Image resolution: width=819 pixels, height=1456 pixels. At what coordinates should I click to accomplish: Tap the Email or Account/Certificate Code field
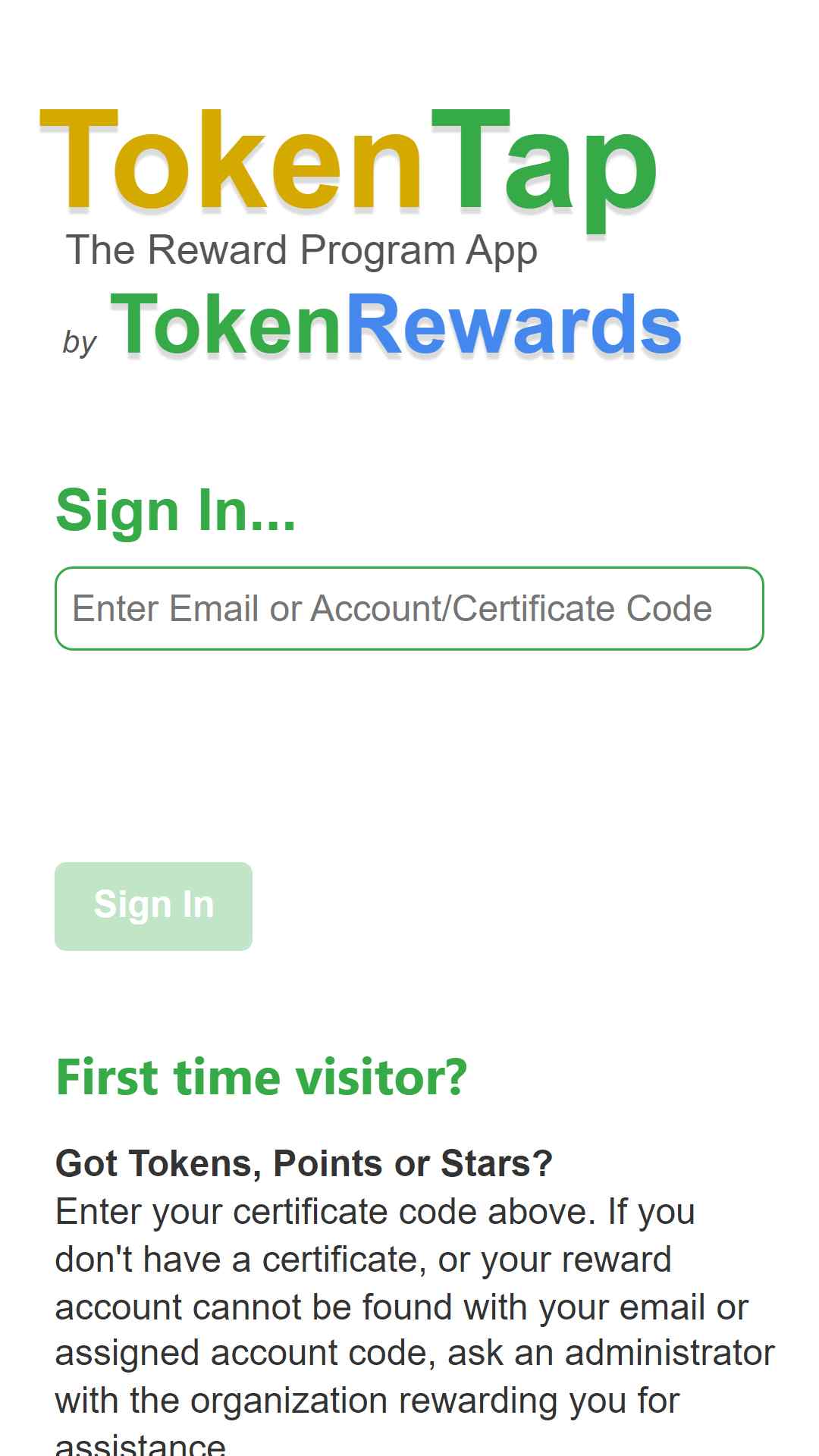[x=409, y=608]
